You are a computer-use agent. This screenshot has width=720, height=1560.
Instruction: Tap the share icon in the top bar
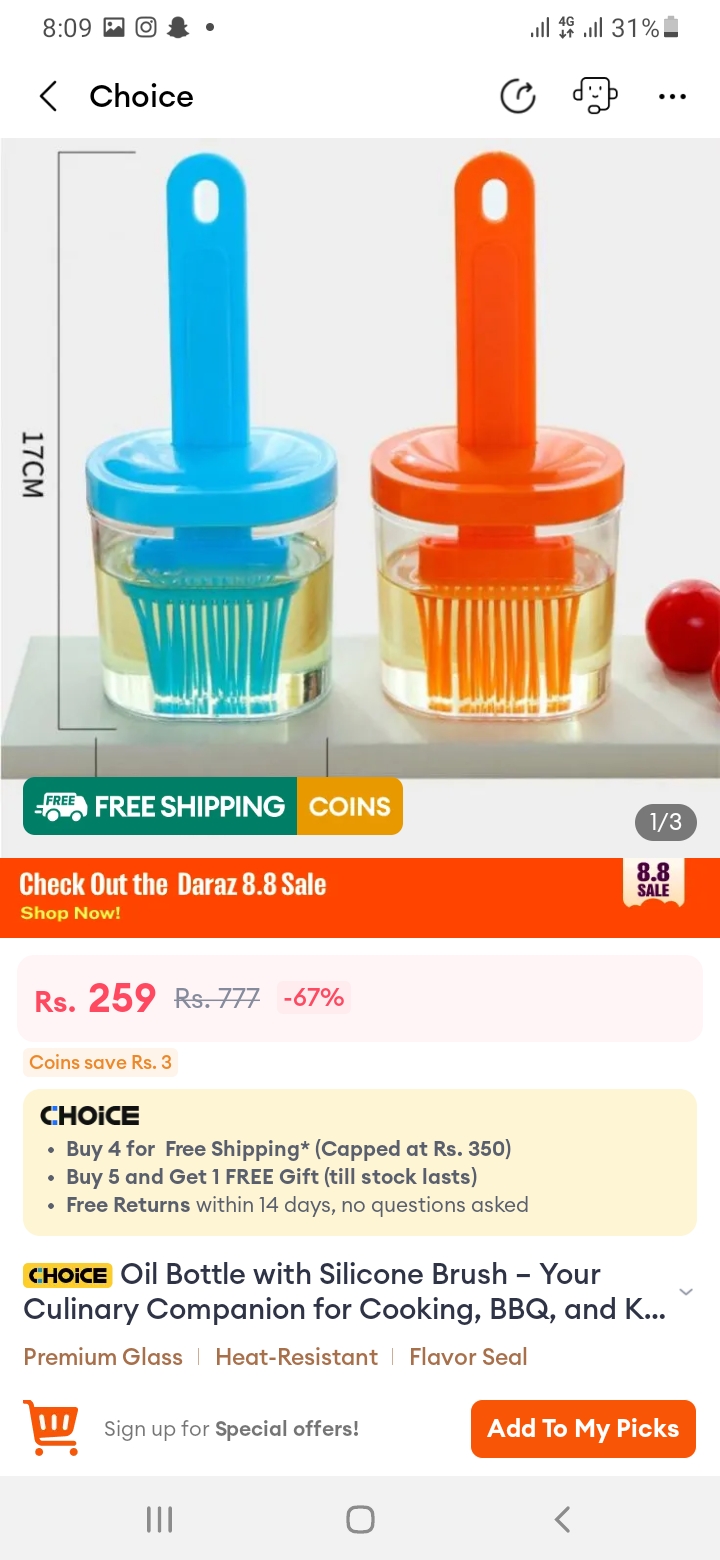click(518, 97)
